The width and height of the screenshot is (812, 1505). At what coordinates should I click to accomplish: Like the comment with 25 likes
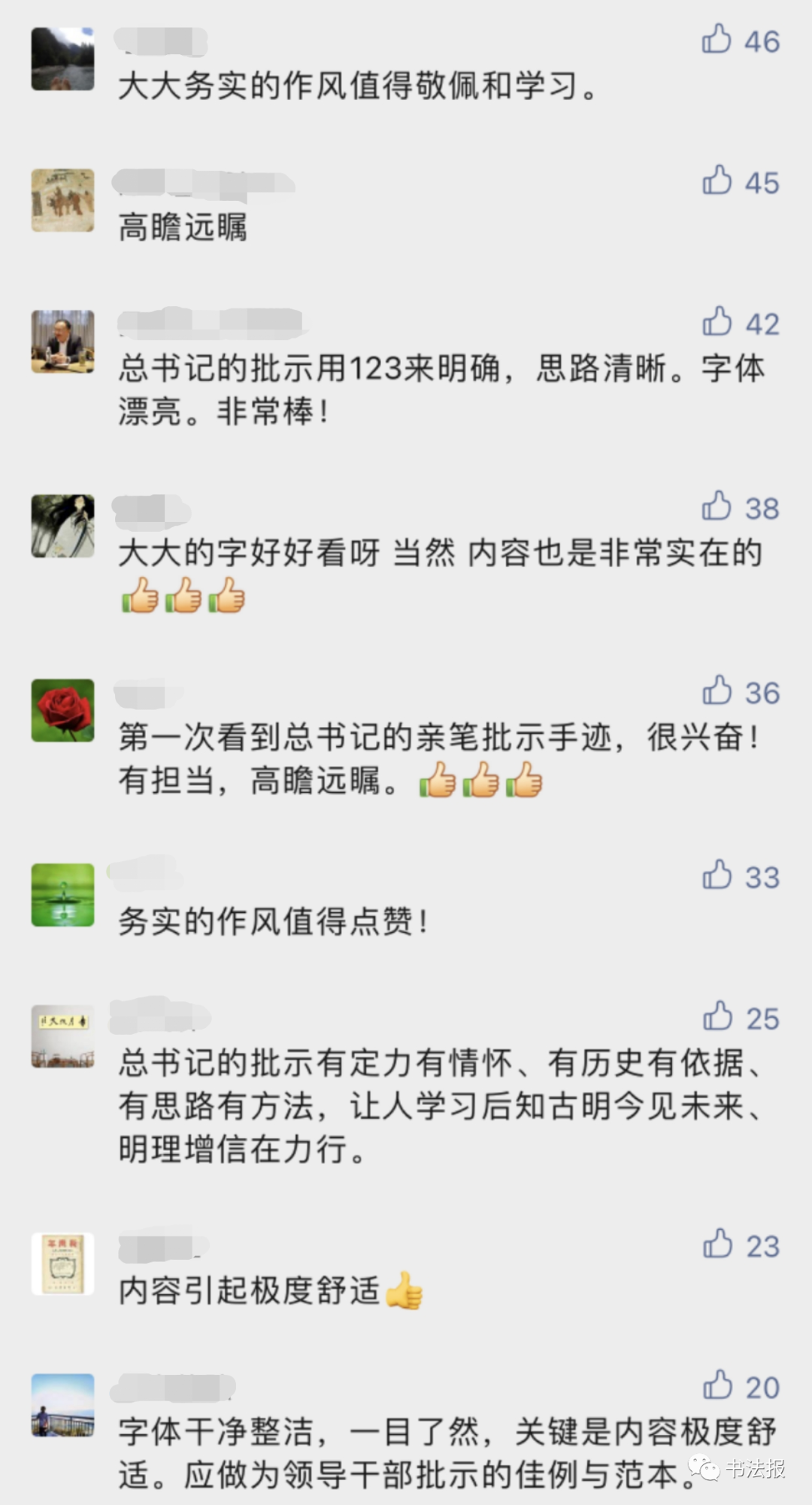(x=717, y=1016)
